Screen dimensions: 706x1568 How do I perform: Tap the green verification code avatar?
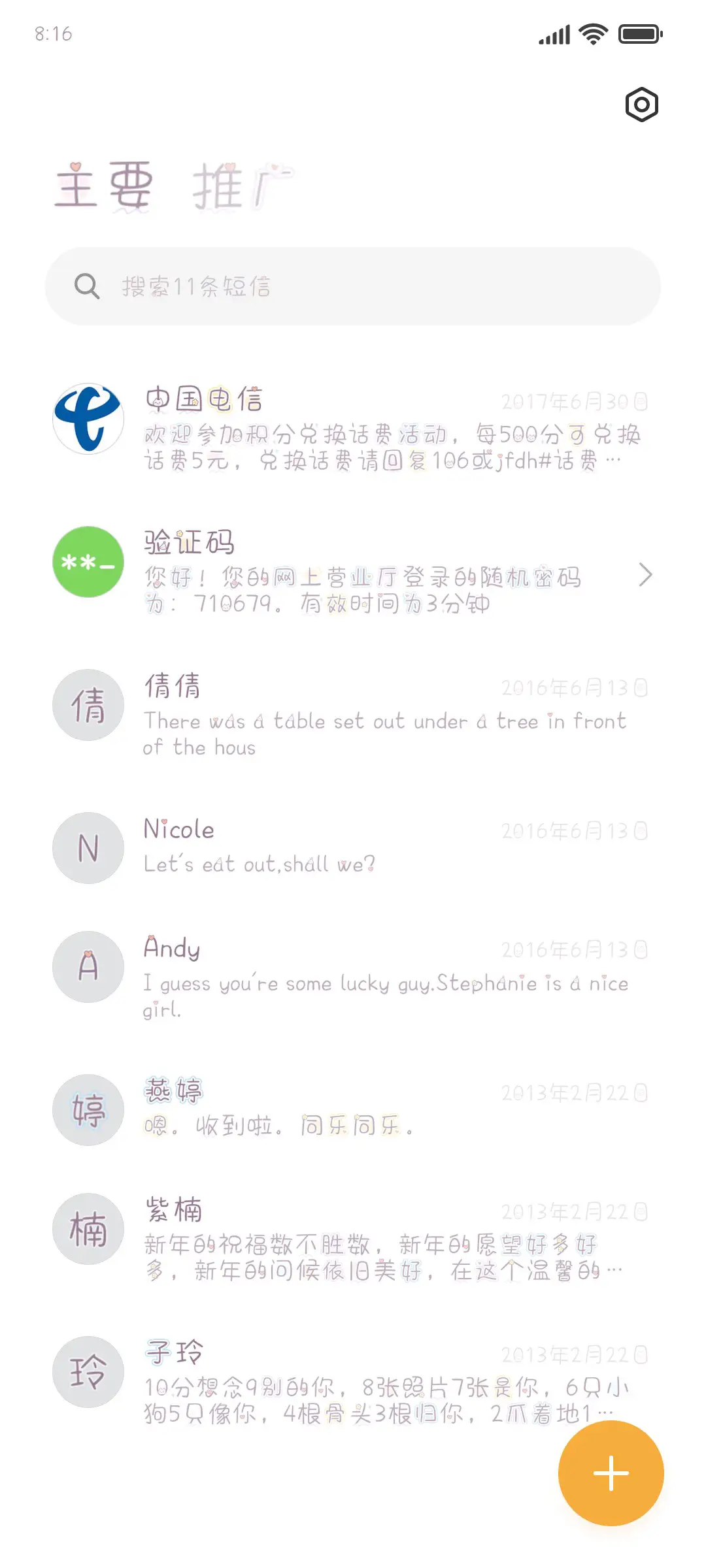click(x=88, y=563)
